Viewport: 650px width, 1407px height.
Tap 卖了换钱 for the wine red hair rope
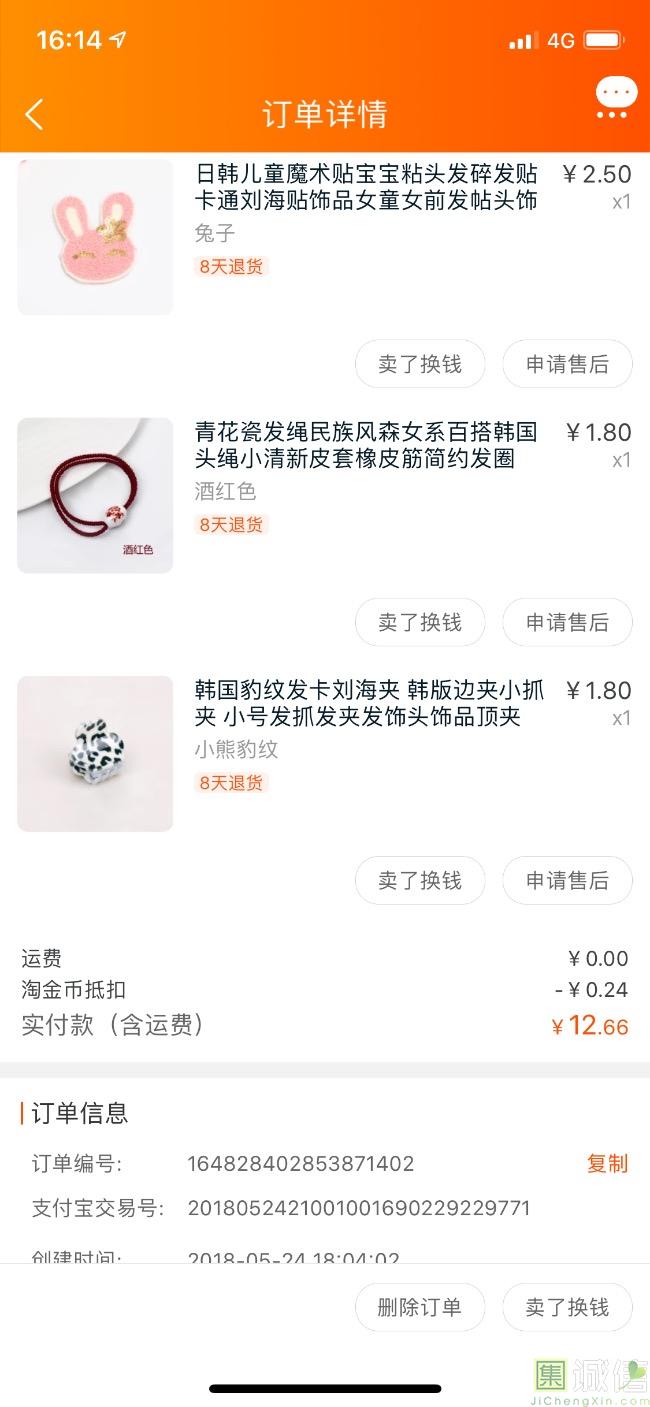(420, 622)
